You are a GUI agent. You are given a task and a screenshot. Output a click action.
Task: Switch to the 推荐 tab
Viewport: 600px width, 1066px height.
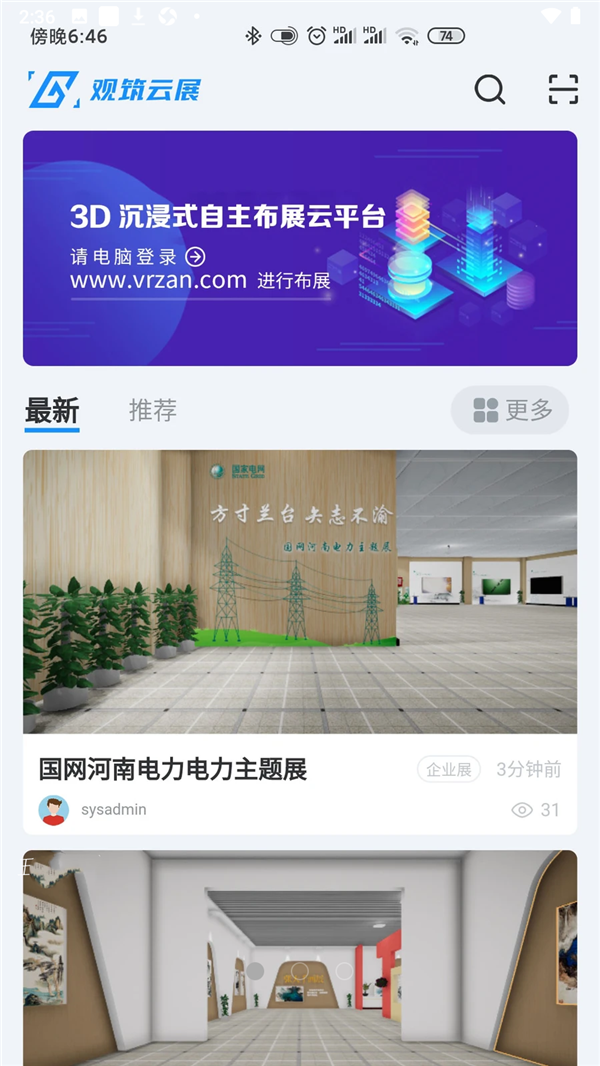(153, 410)
